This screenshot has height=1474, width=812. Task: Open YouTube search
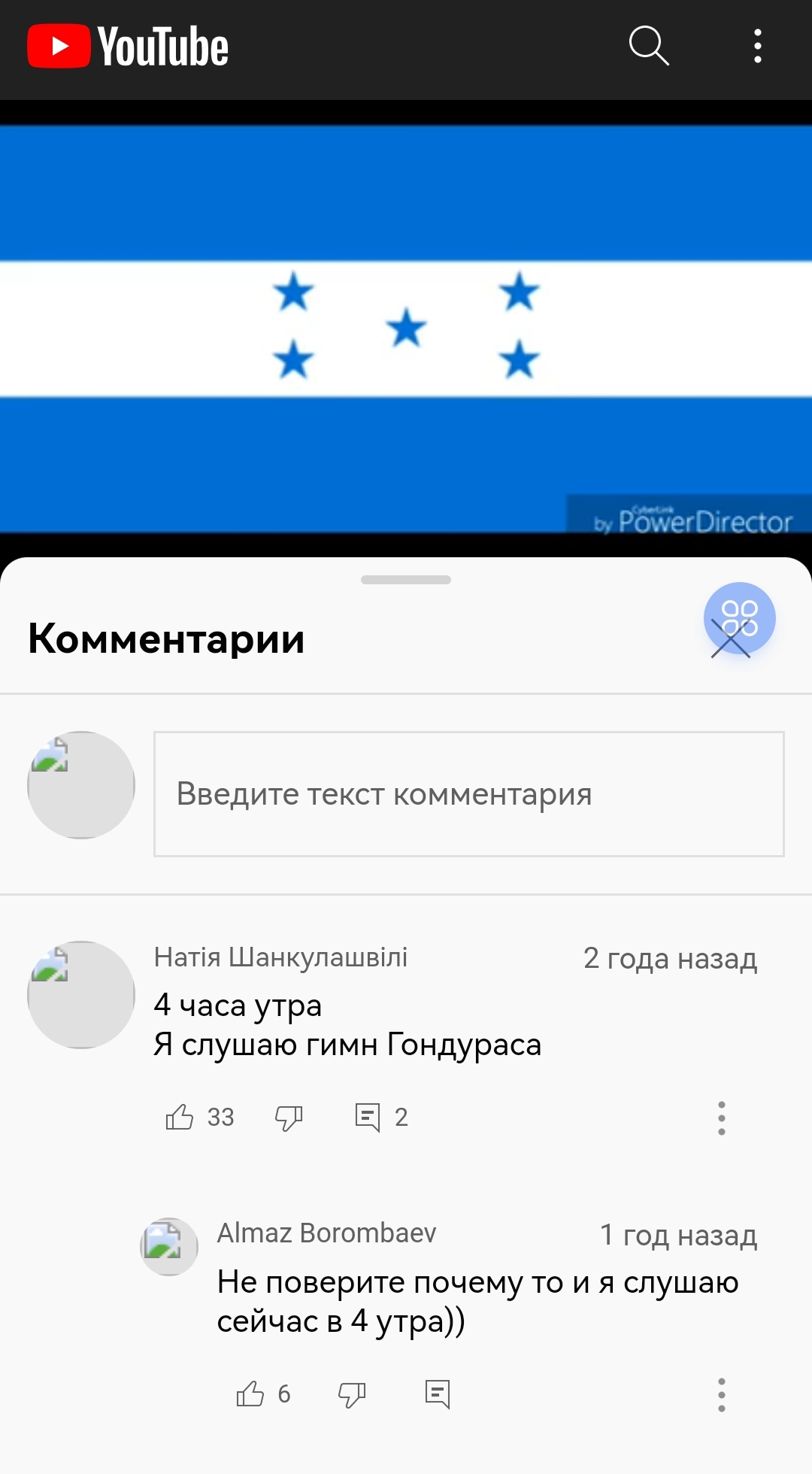649,46
